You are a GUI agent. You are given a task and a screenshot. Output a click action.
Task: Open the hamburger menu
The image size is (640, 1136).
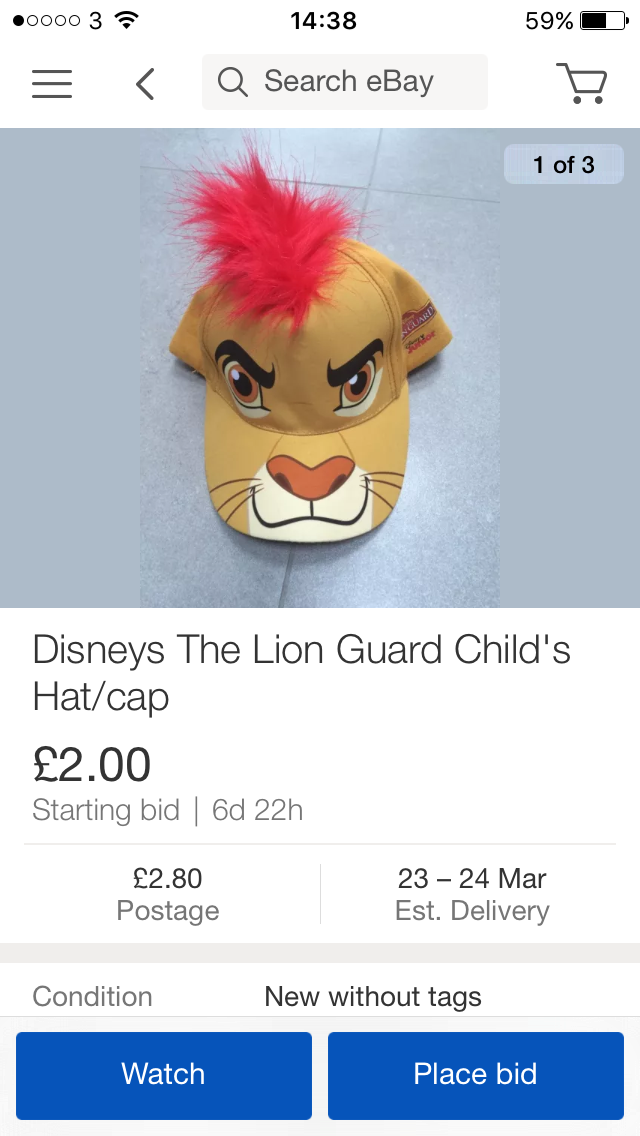52,83
